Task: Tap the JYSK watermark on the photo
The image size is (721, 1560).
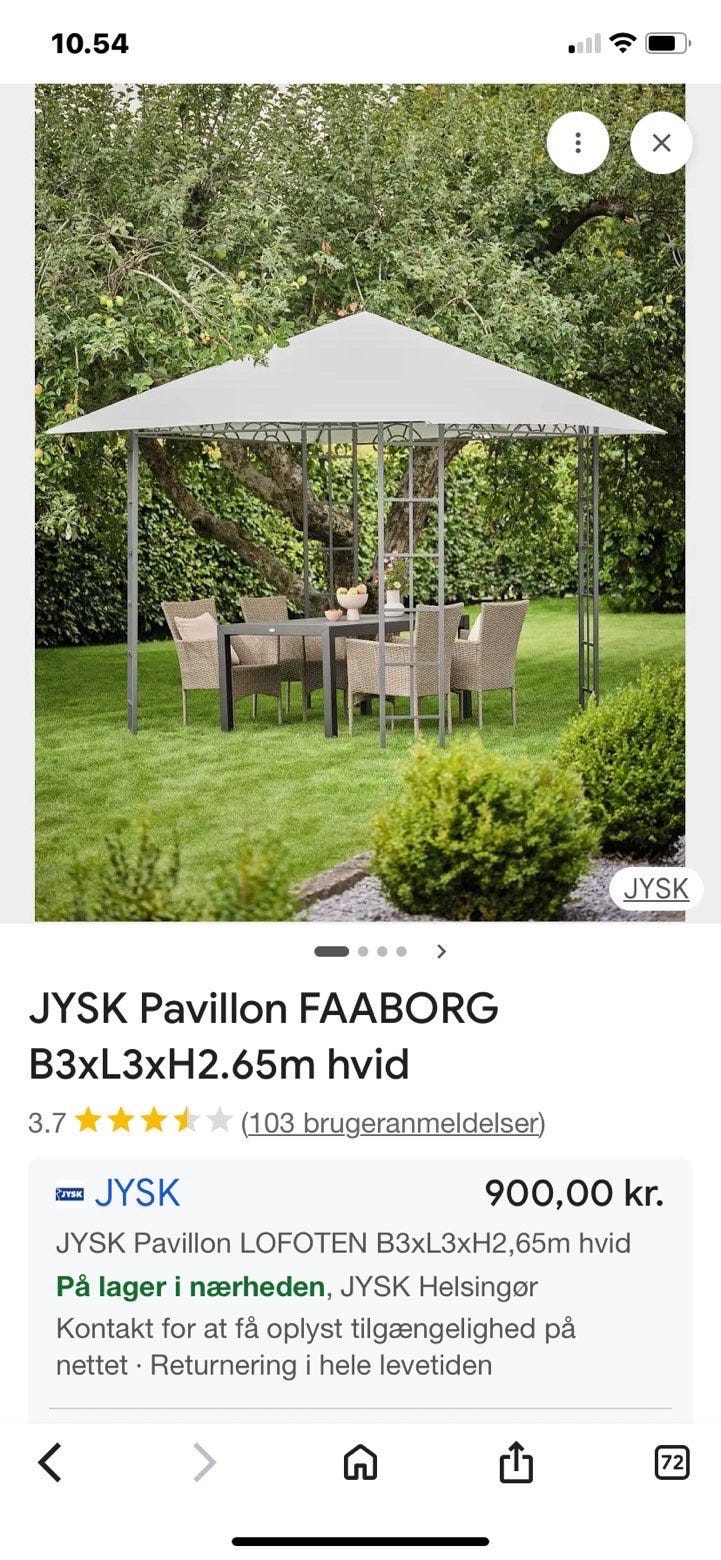Action: tap(656, 888)
